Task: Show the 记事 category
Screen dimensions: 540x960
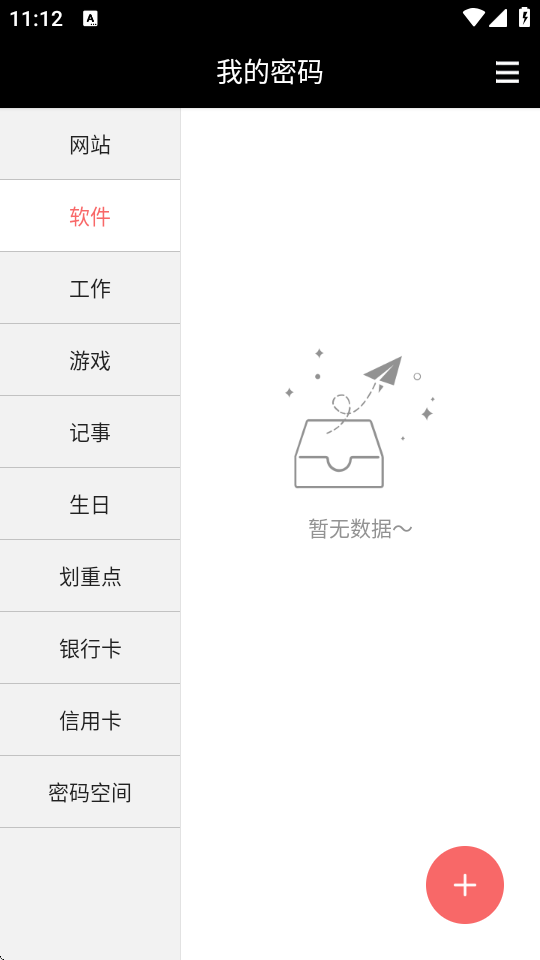Action: click(x=90, y=432)
